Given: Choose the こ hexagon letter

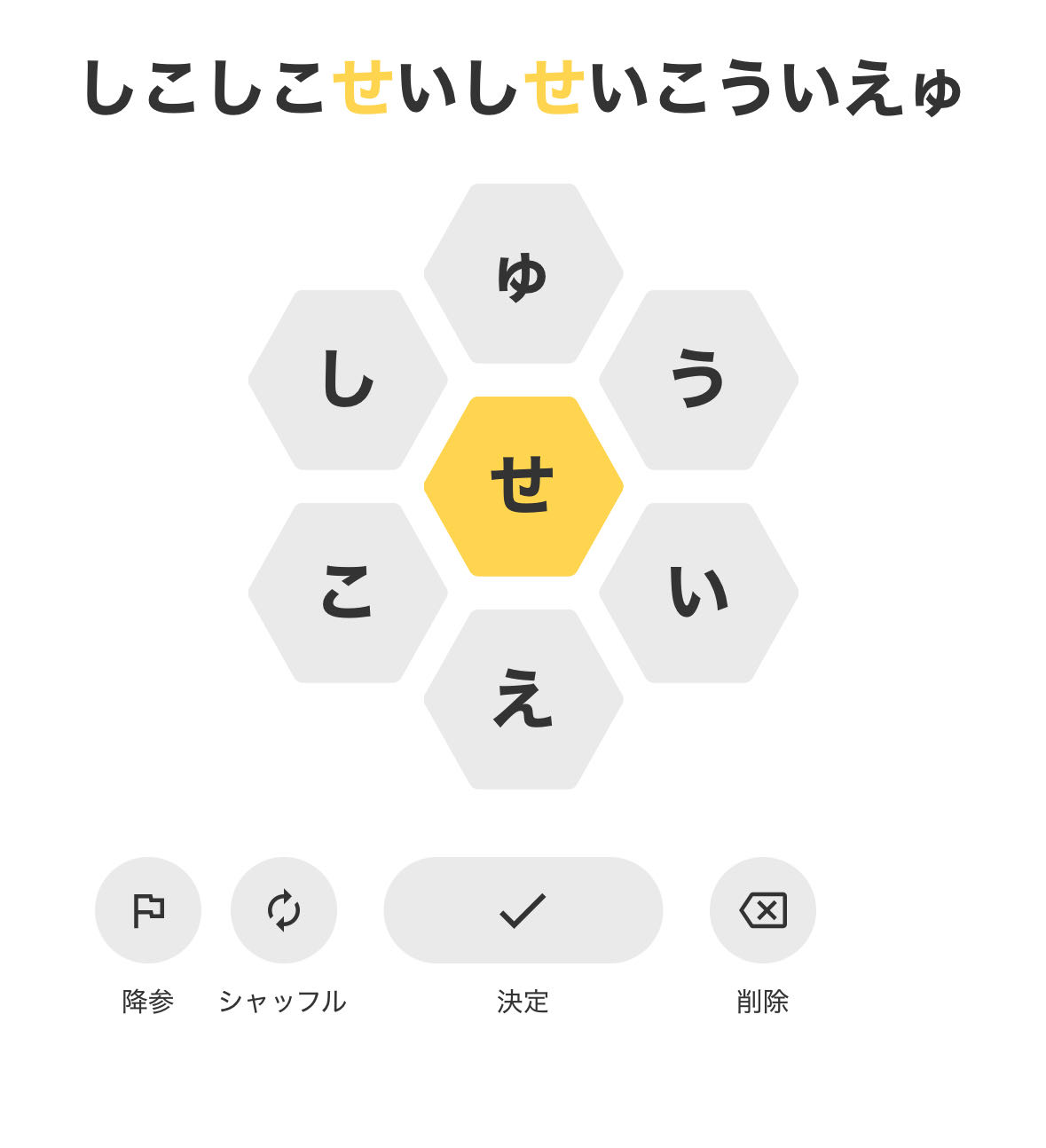Looking at the screenshot, I should coord(348,593).
